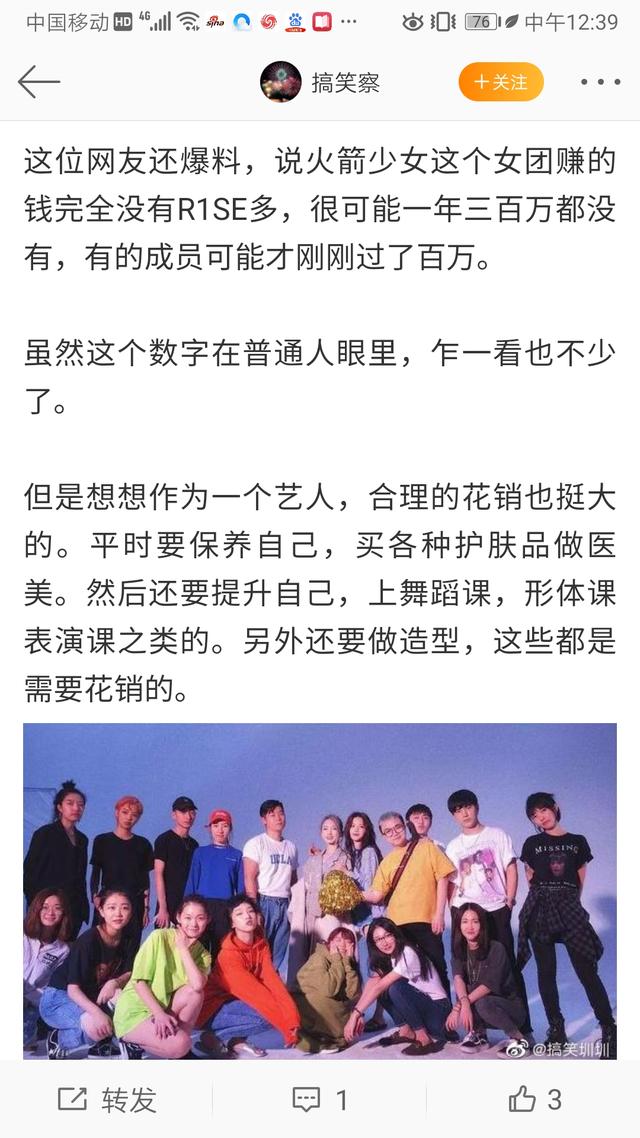Open 搞笑察 author profile
The height and width of the screenshot is (1138, 640).
point(320,82)
